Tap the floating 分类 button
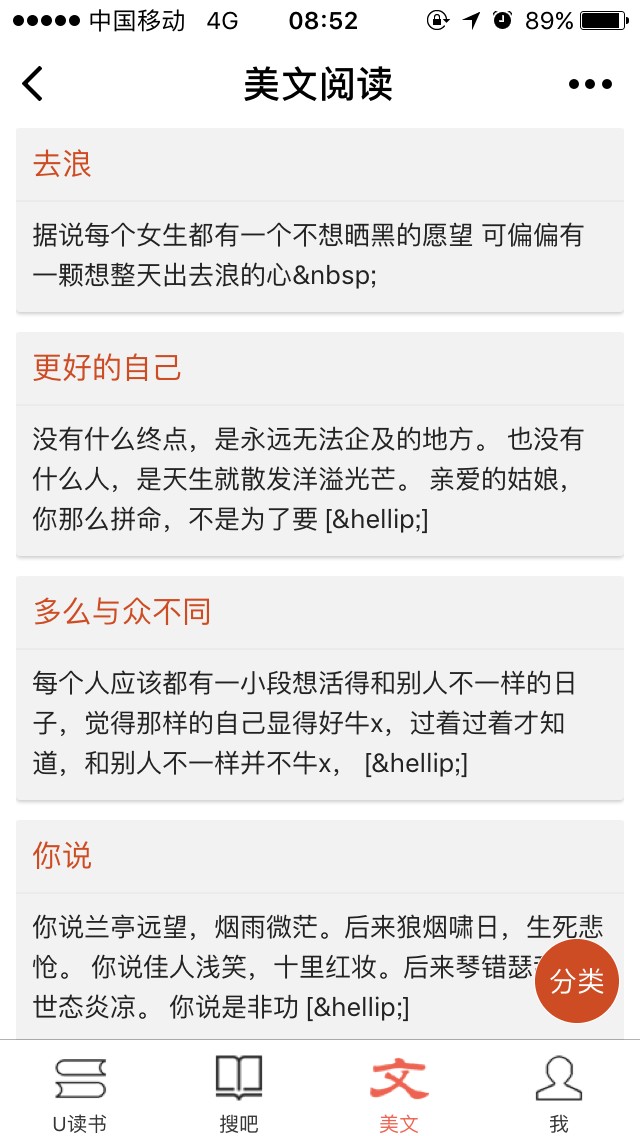640x1136 pixels. coord(577,981)
